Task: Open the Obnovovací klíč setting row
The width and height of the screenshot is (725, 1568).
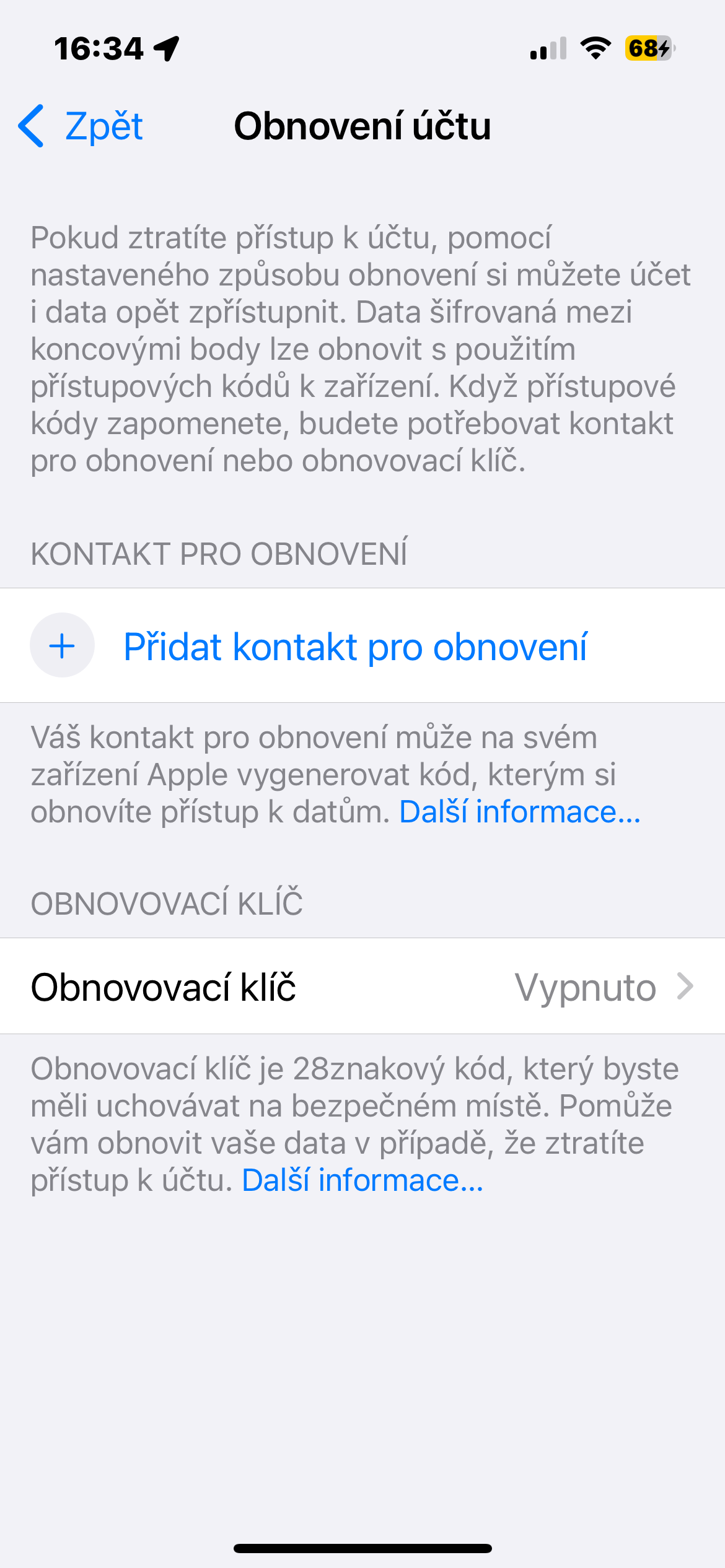Action: coord(362,987)
